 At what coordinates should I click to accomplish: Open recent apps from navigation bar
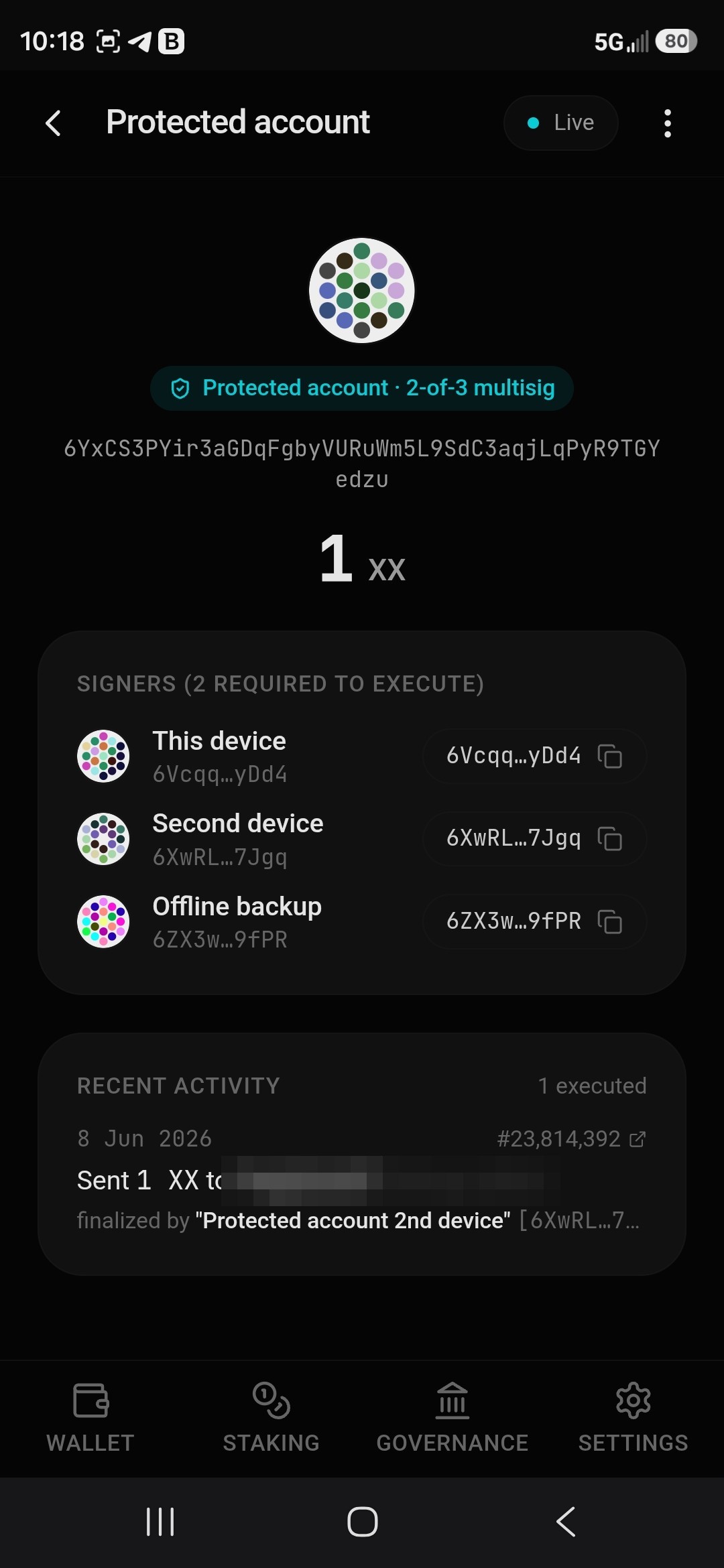click(x=160, y=1522)
